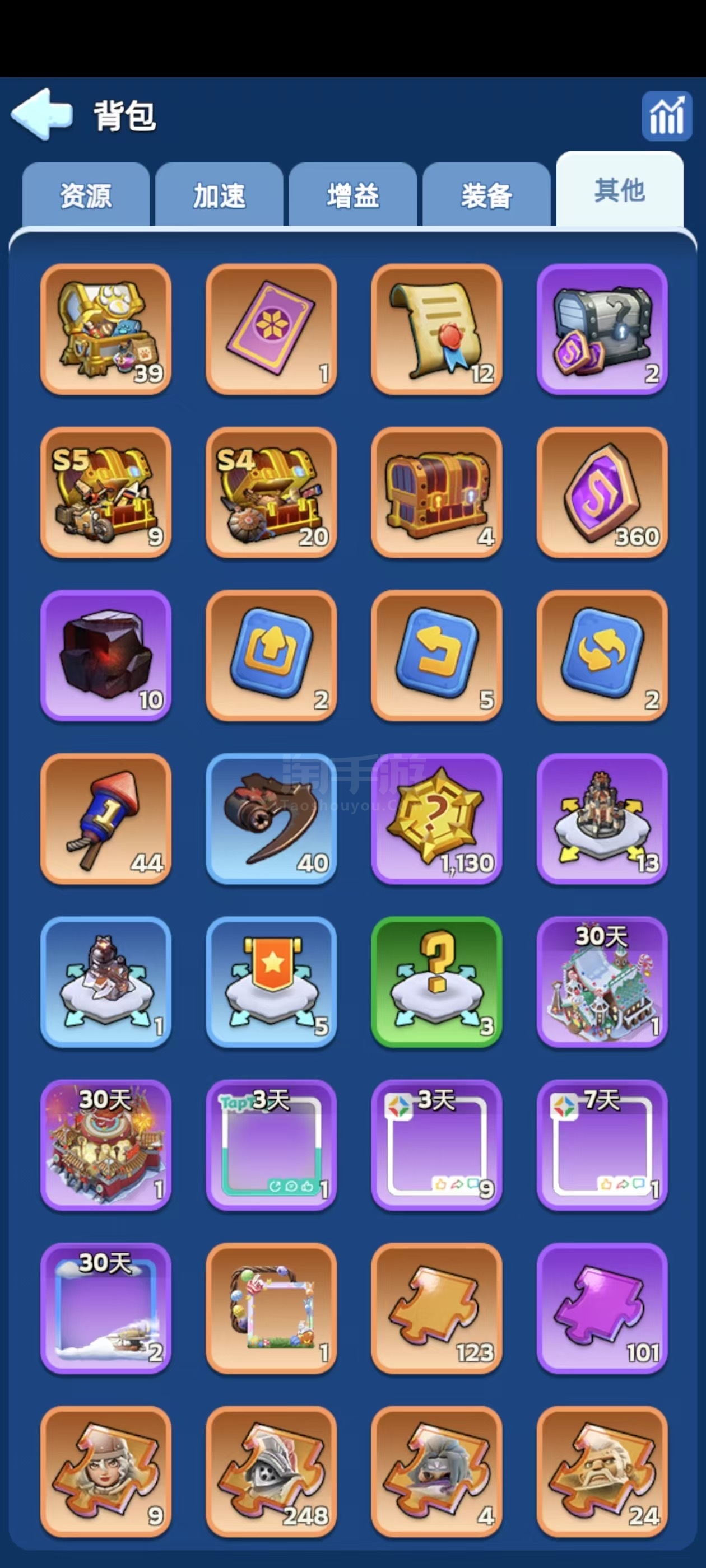Select the dark ore item with 10
The image size is (706, 1568).
click(x=105, y=656)
